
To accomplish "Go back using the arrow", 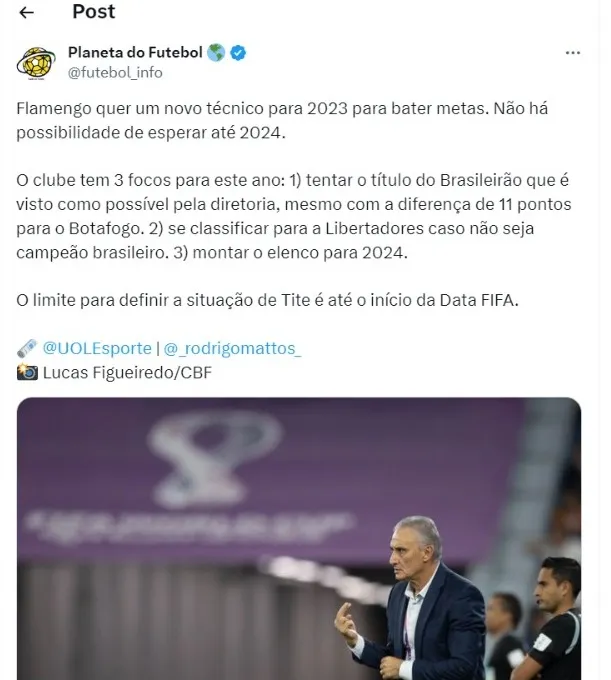I will coord(27,13).
